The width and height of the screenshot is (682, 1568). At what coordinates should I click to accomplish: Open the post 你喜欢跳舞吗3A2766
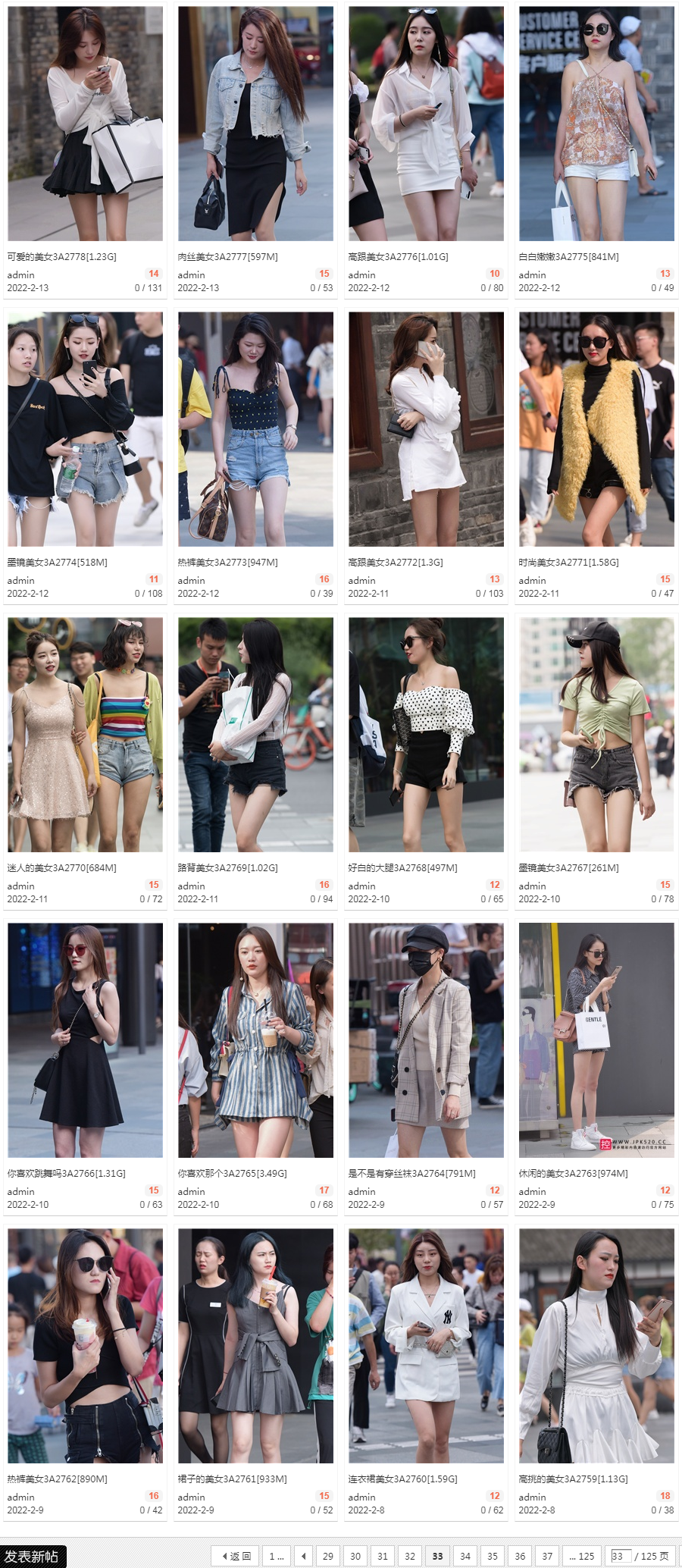coord(66,1174)
